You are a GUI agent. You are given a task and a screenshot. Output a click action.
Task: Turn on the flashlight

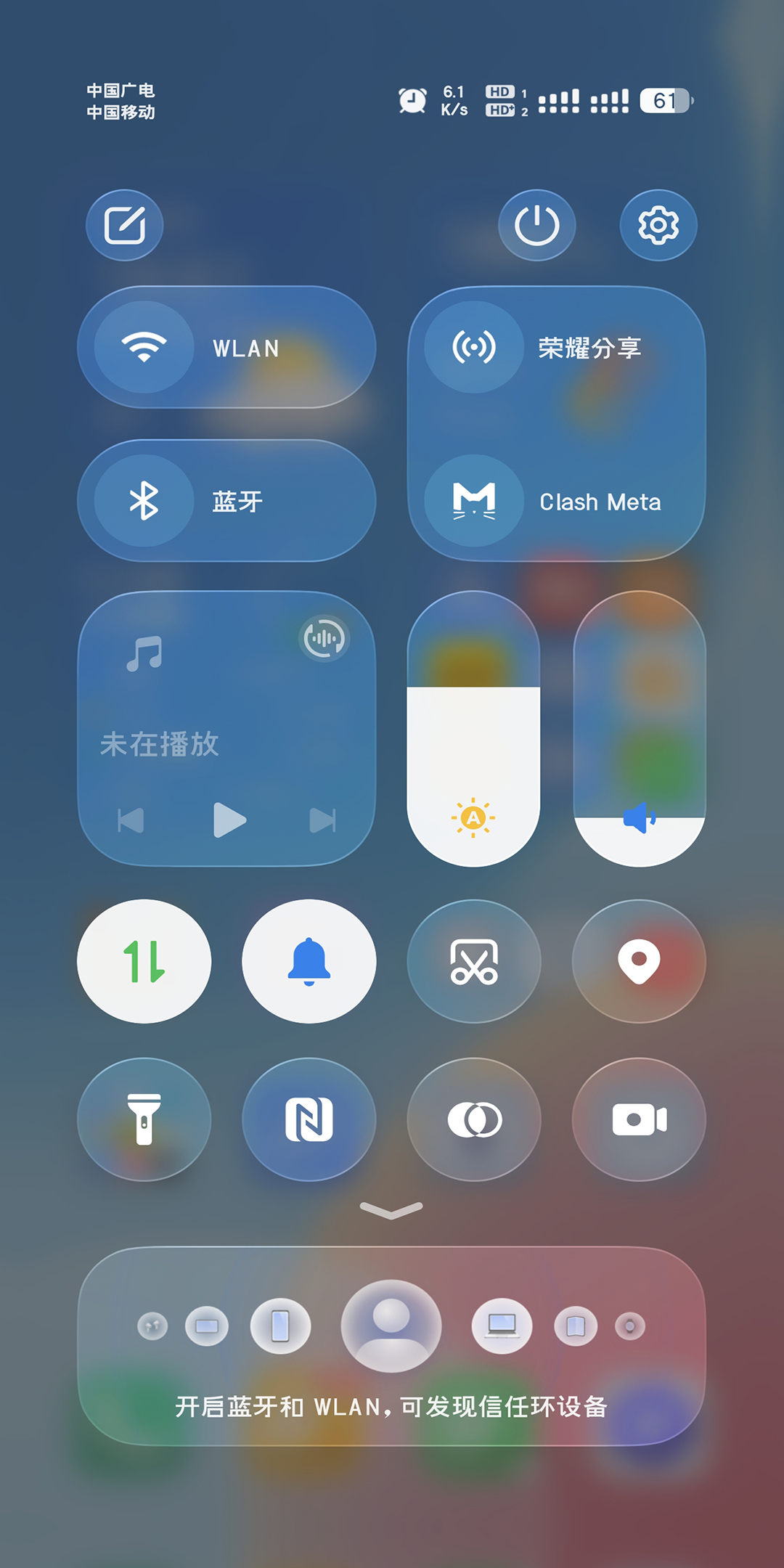click(144, 1119)
